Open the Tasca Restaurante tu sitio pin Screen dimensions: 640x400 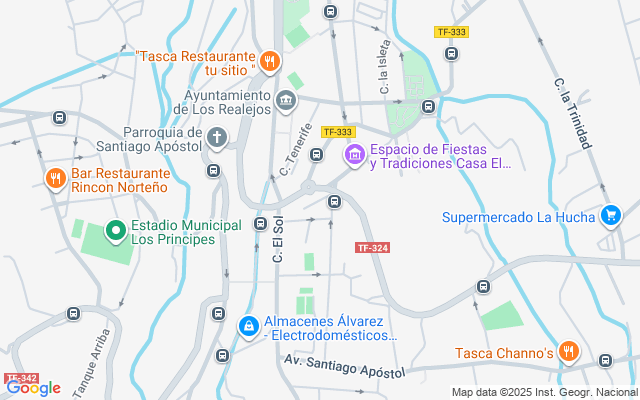[269, 62]
